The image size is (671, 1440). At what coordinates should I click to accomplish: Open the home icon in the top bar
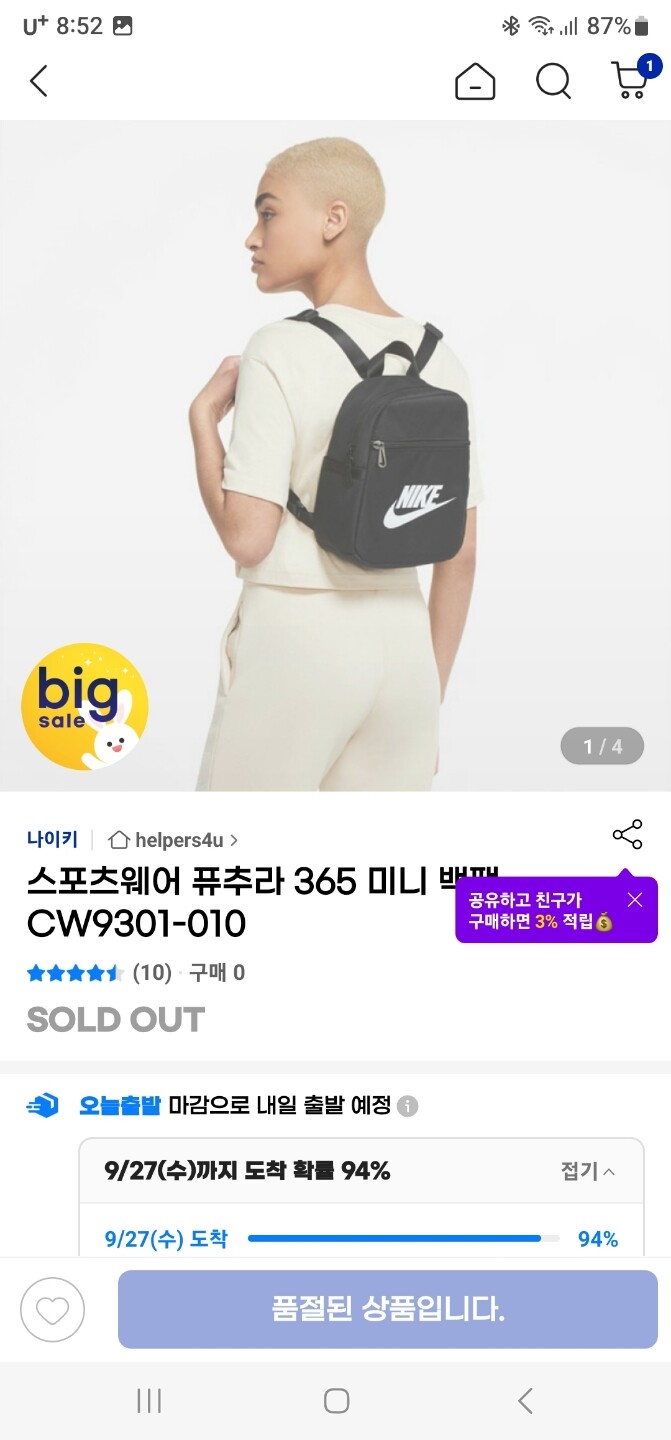(475, 81)
